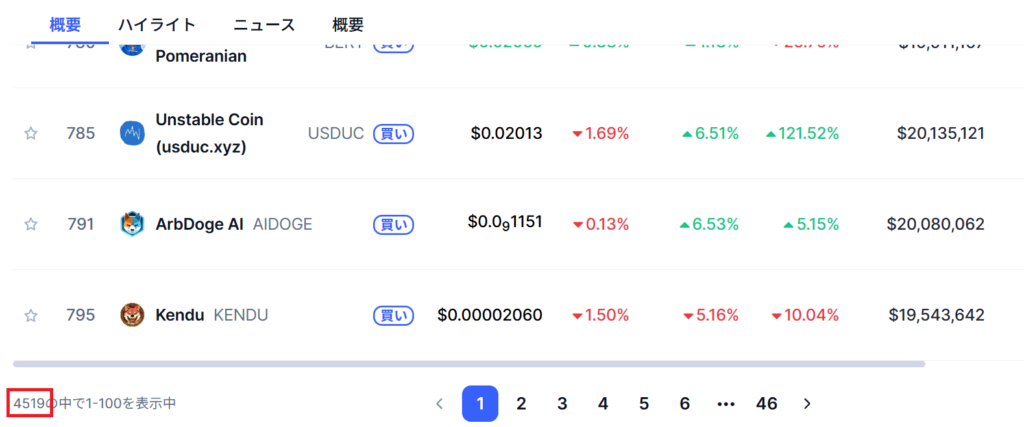Jump to page 3
The height and width of the screenshot is (427, 1024).
coord(562,404)
